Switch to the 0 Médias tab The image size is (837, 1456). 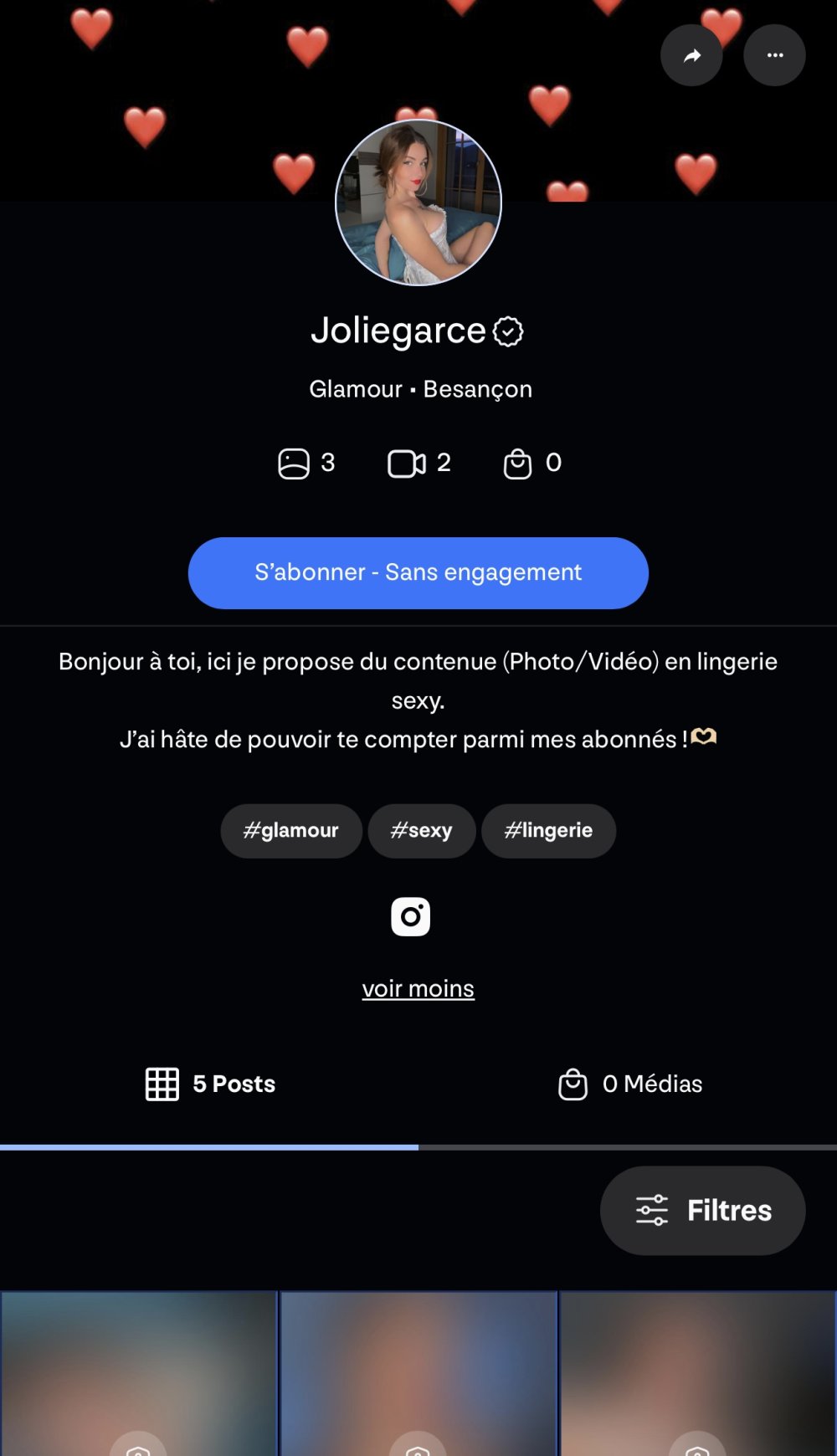(629, 1084)
